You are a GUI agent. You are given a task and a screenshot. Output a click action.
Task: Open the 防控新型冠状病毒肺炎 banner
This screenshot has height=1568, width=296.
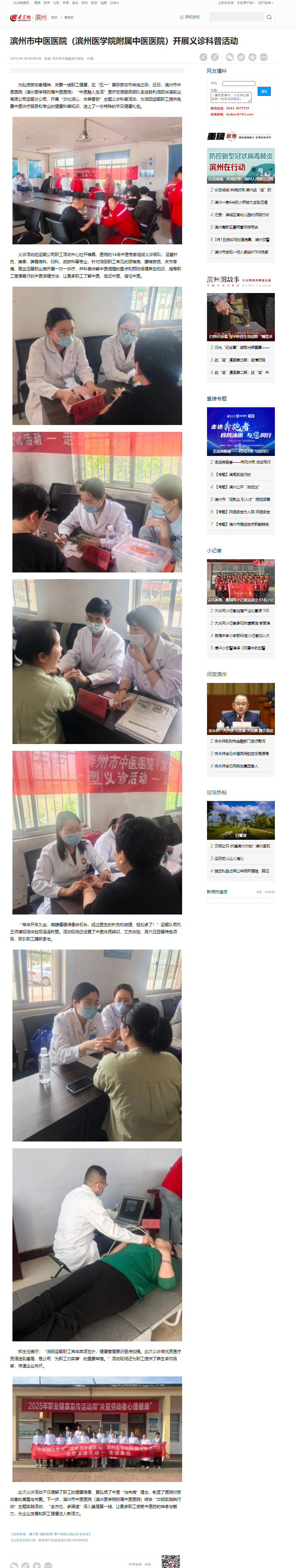click(x=241, y=166)
